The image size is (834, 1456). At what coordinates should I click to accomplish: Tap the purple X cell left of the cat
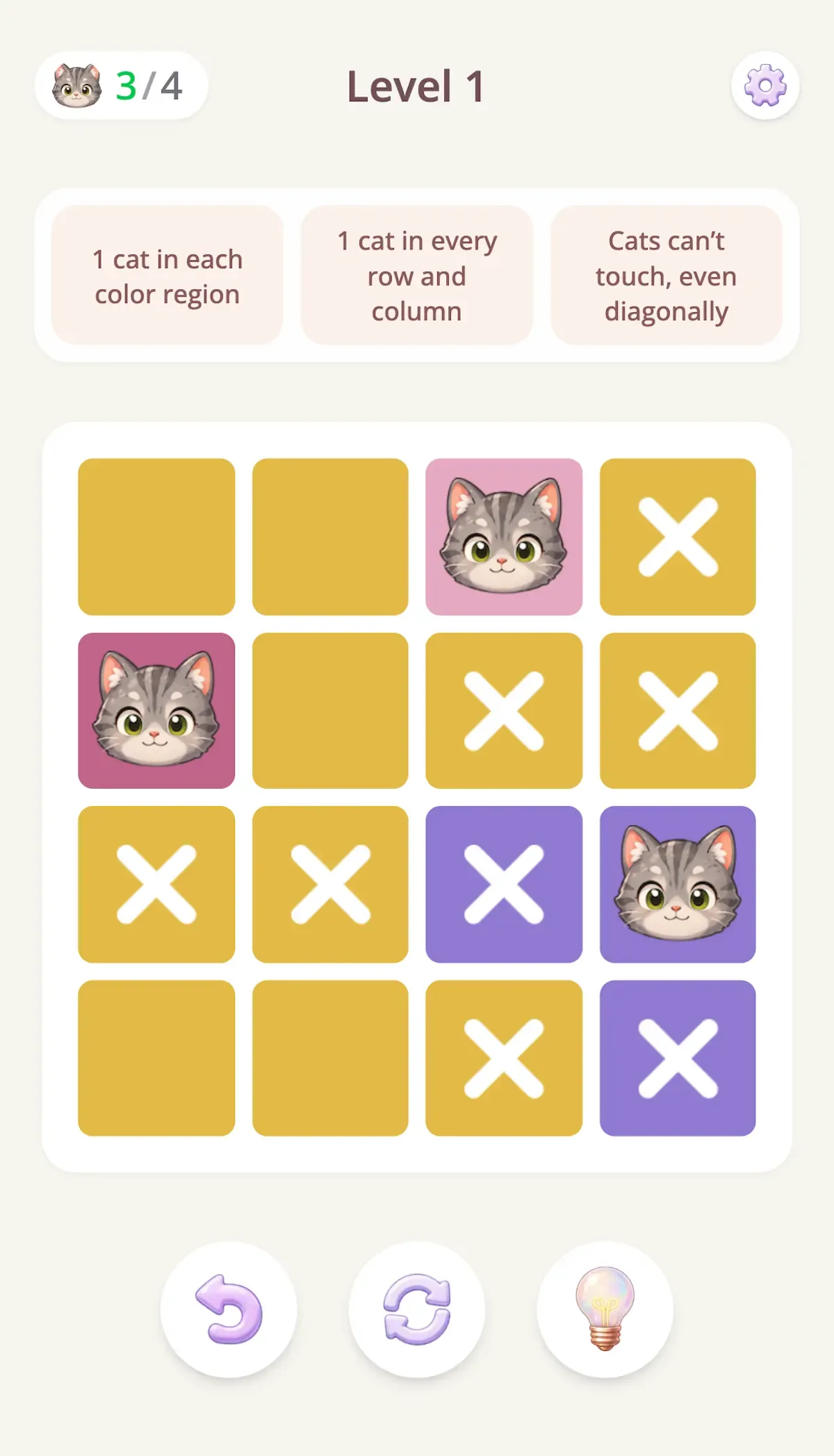coord(504,884)
